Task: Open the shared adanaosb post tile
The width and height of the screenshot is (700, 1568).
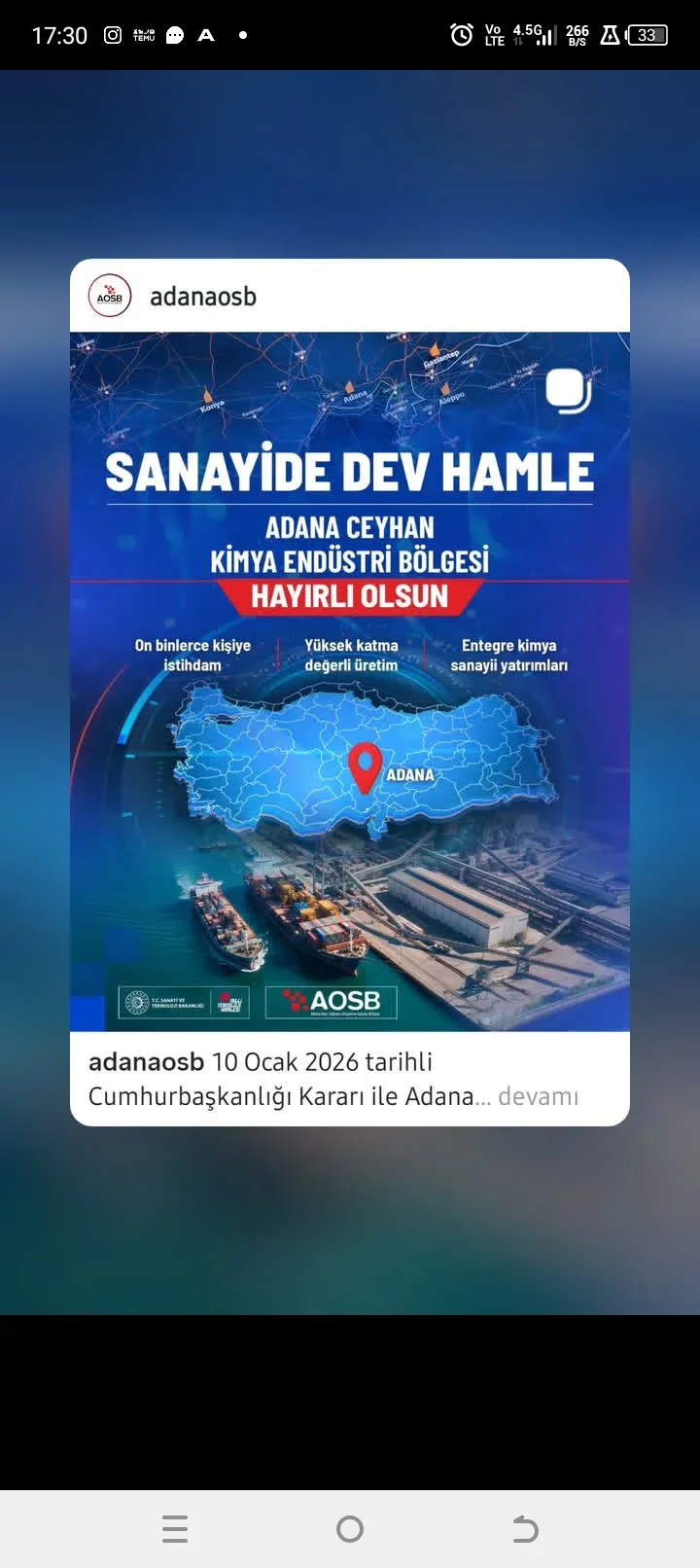Action: click(x=350, y=681)
